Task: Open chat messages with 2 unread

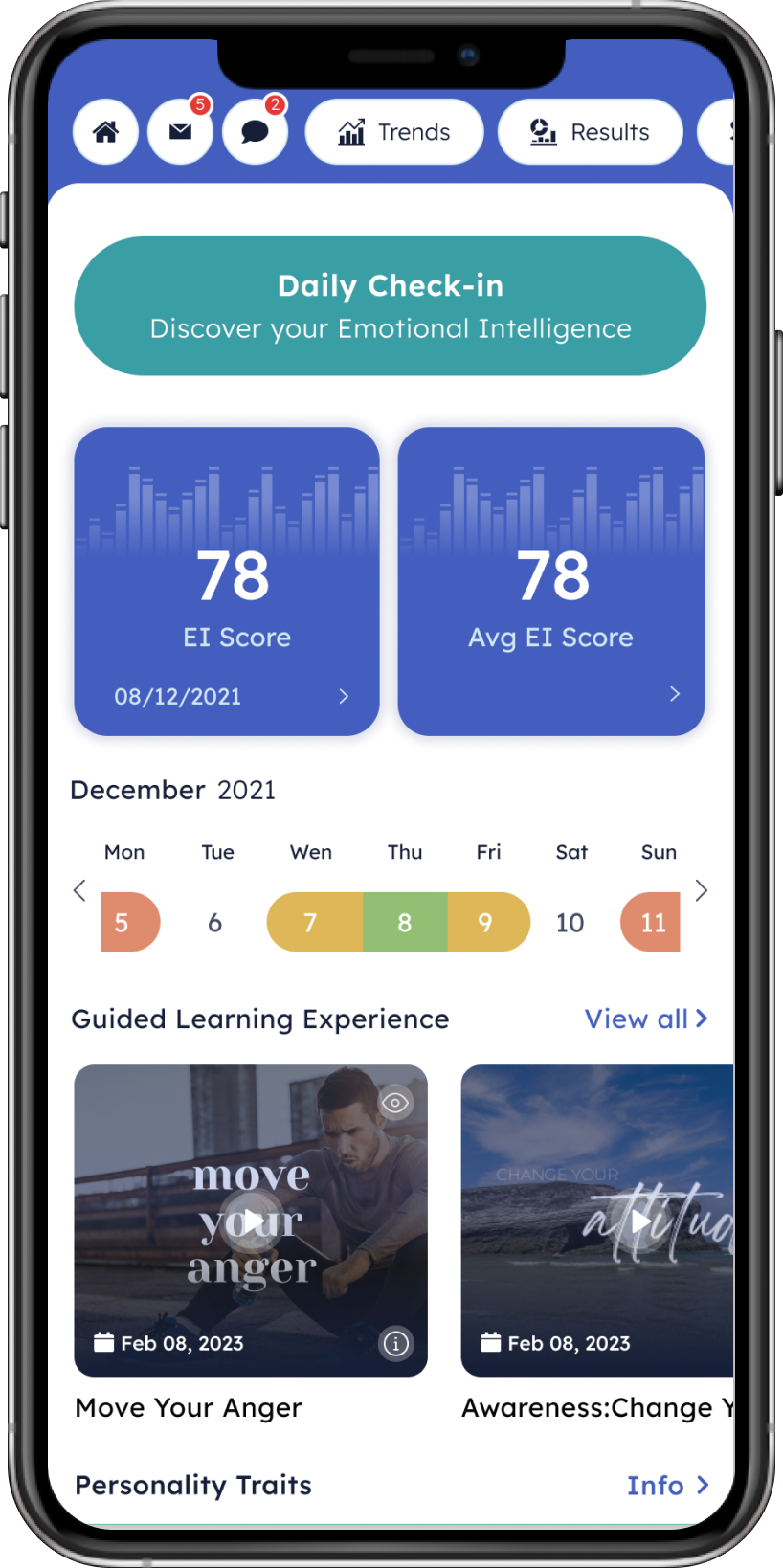Action: [255, 132]
